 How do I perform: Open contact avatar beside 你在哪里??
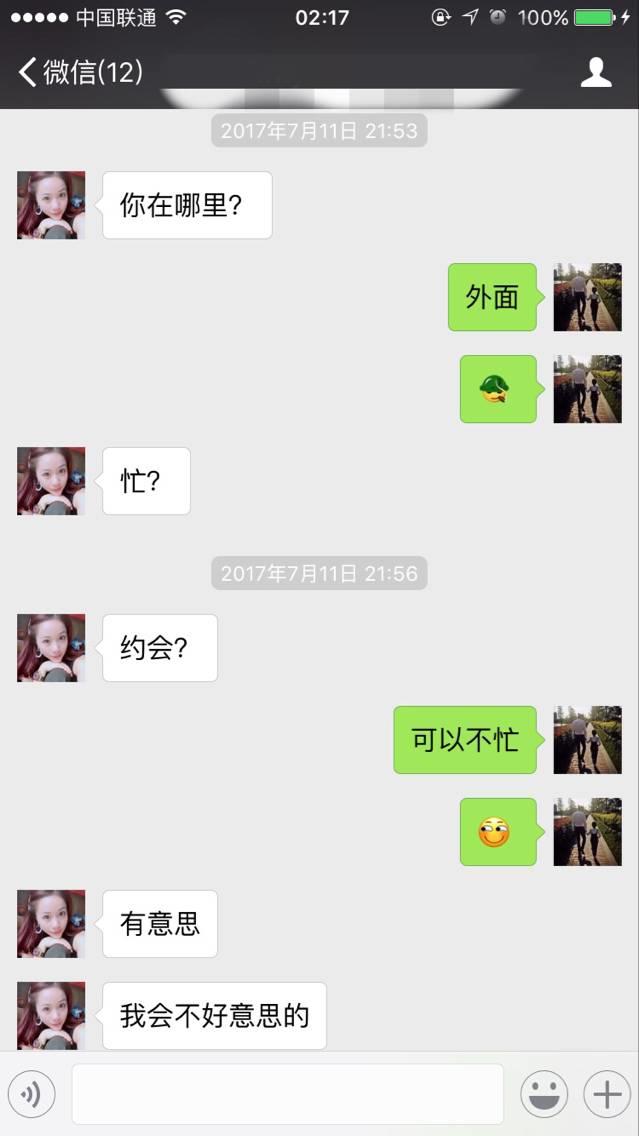point(51,205)
